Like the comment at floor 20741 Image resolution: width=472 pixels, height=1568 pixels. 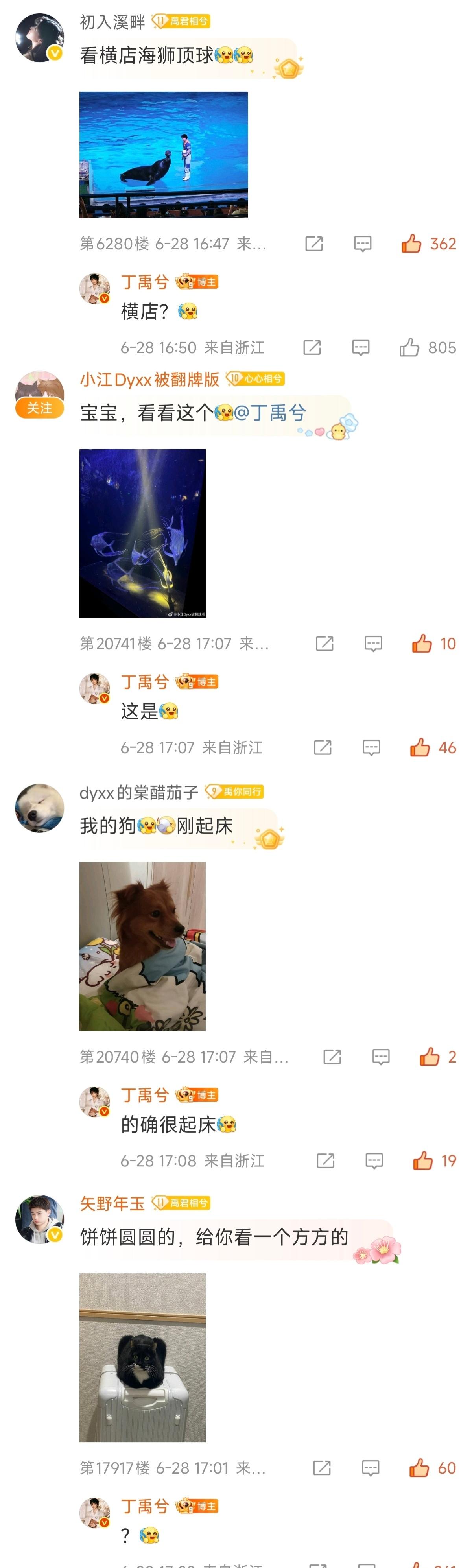[422, 644]
